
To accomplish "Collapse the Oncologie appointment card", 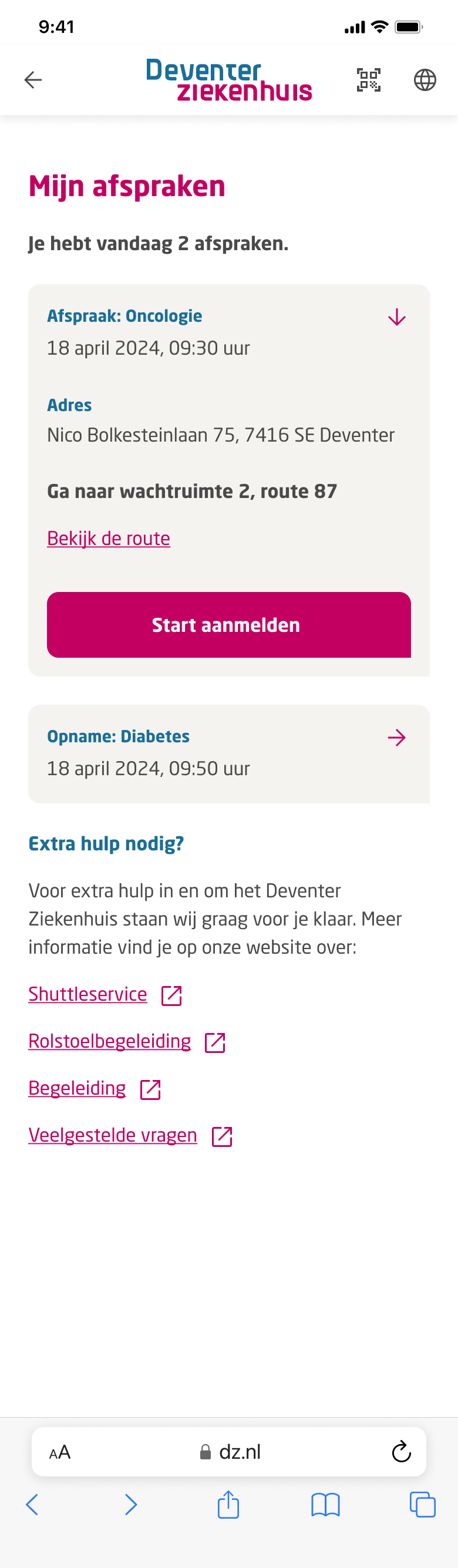I will coord(396,317).
